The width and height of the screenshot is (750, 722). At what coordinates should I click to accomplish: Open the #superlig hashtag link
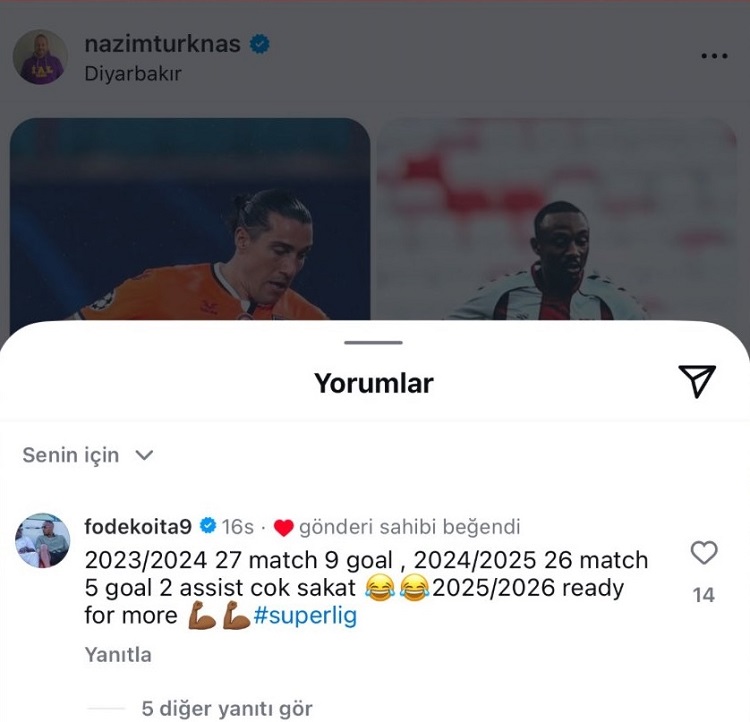click(304, 616)
